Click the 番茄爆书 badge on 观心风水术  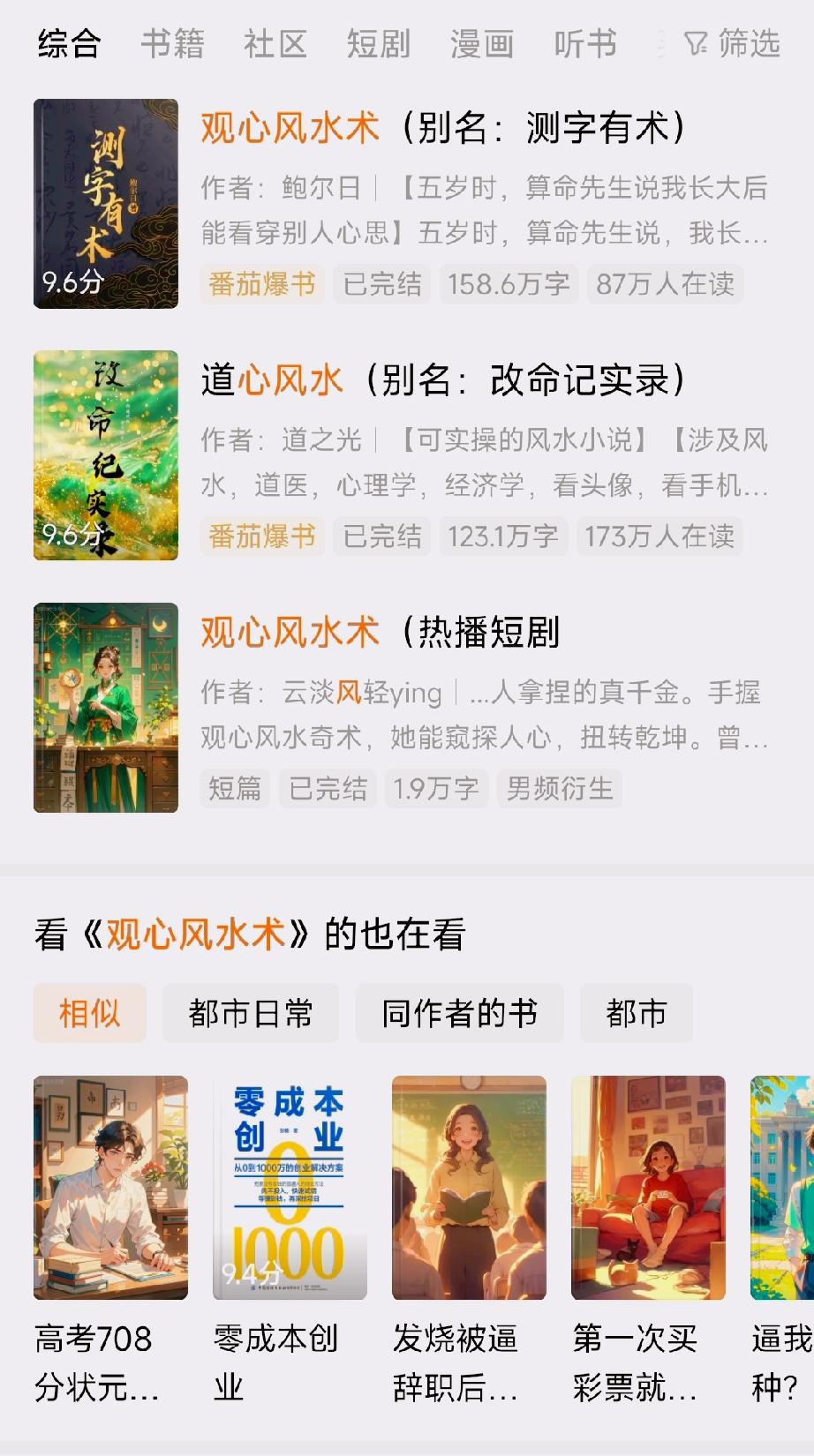pos(261,284)
